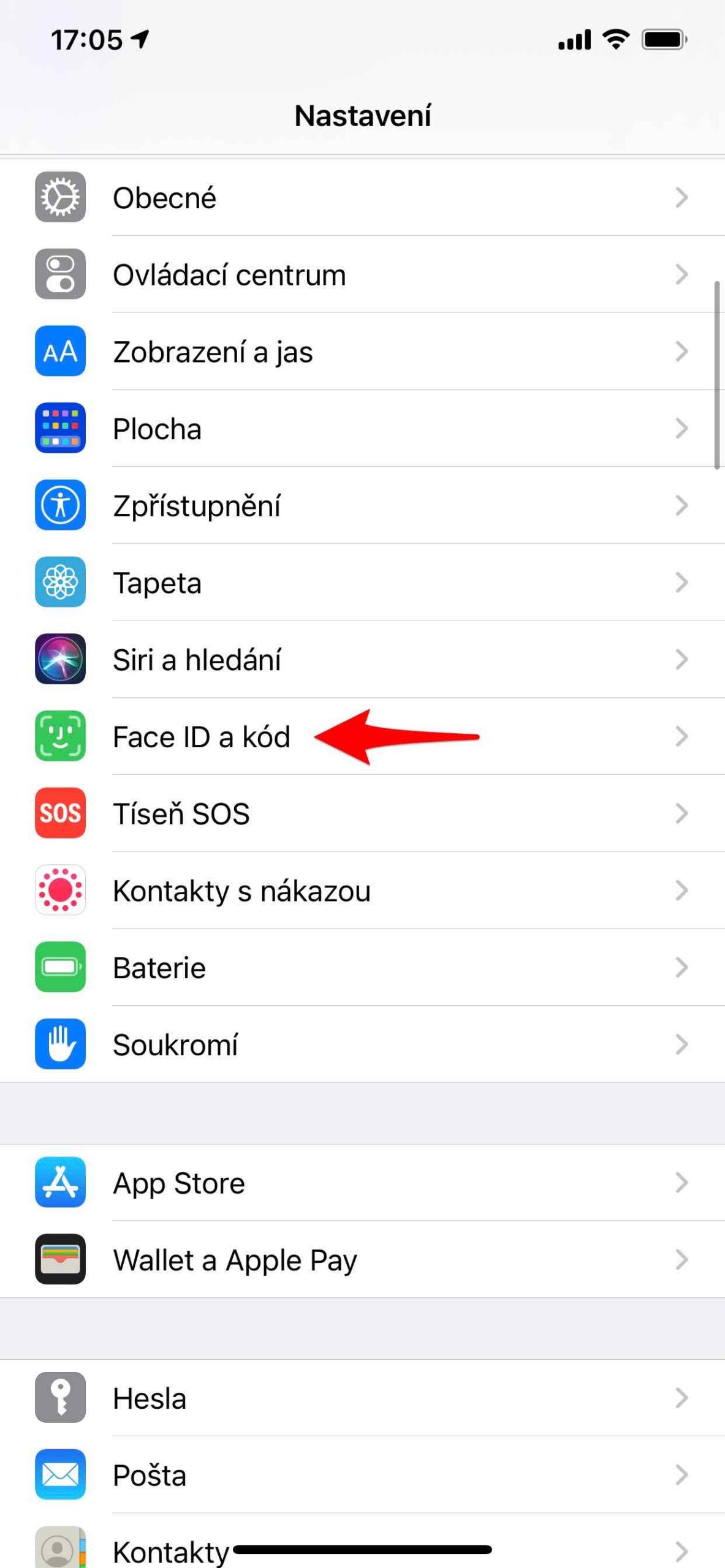Open Tíseň SOS settings
The height and width of the screenshot is (1568, 725).
362,813
